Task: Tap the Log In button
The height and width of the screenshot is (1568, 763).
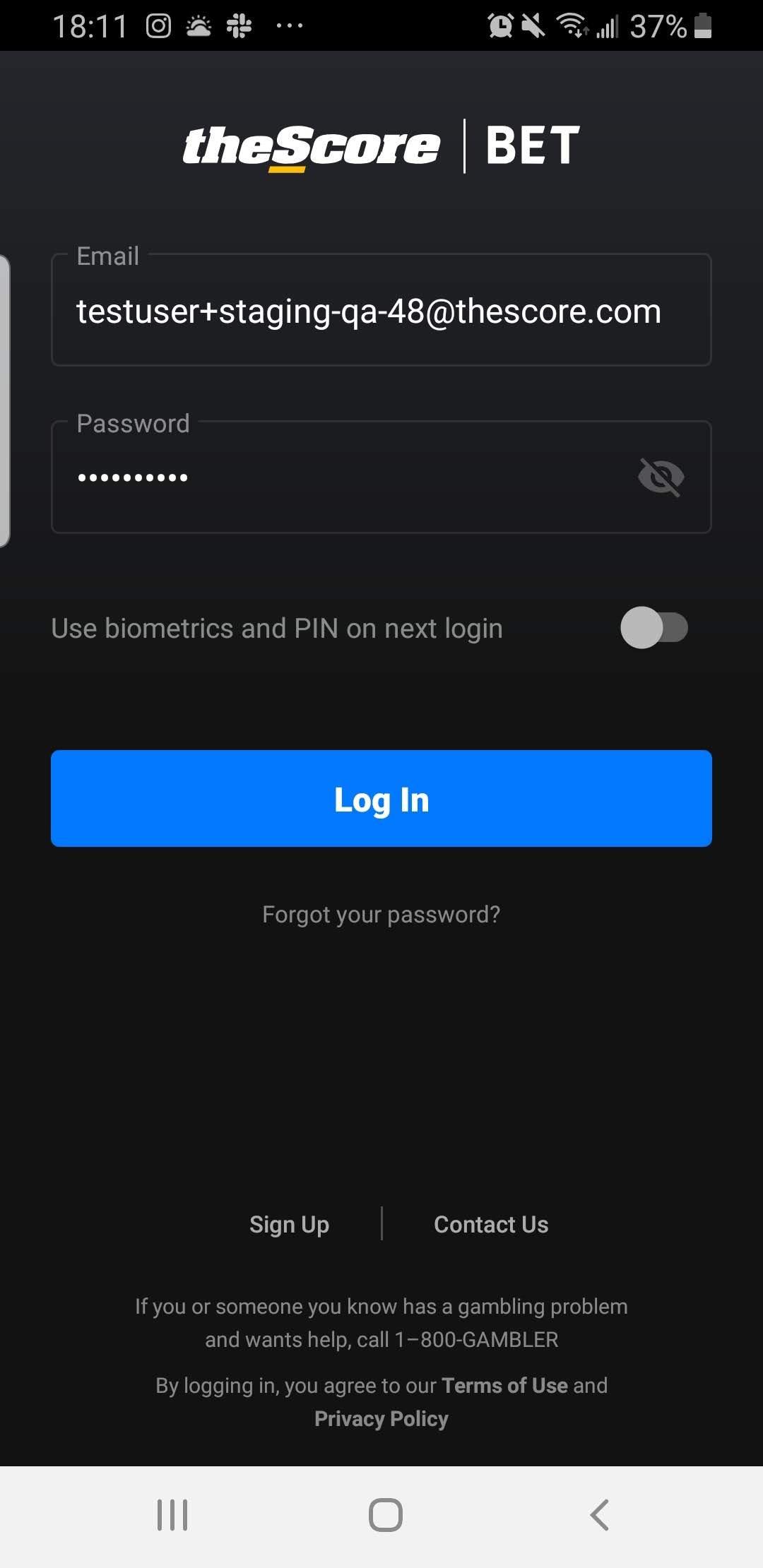Action: pos(381,798)
